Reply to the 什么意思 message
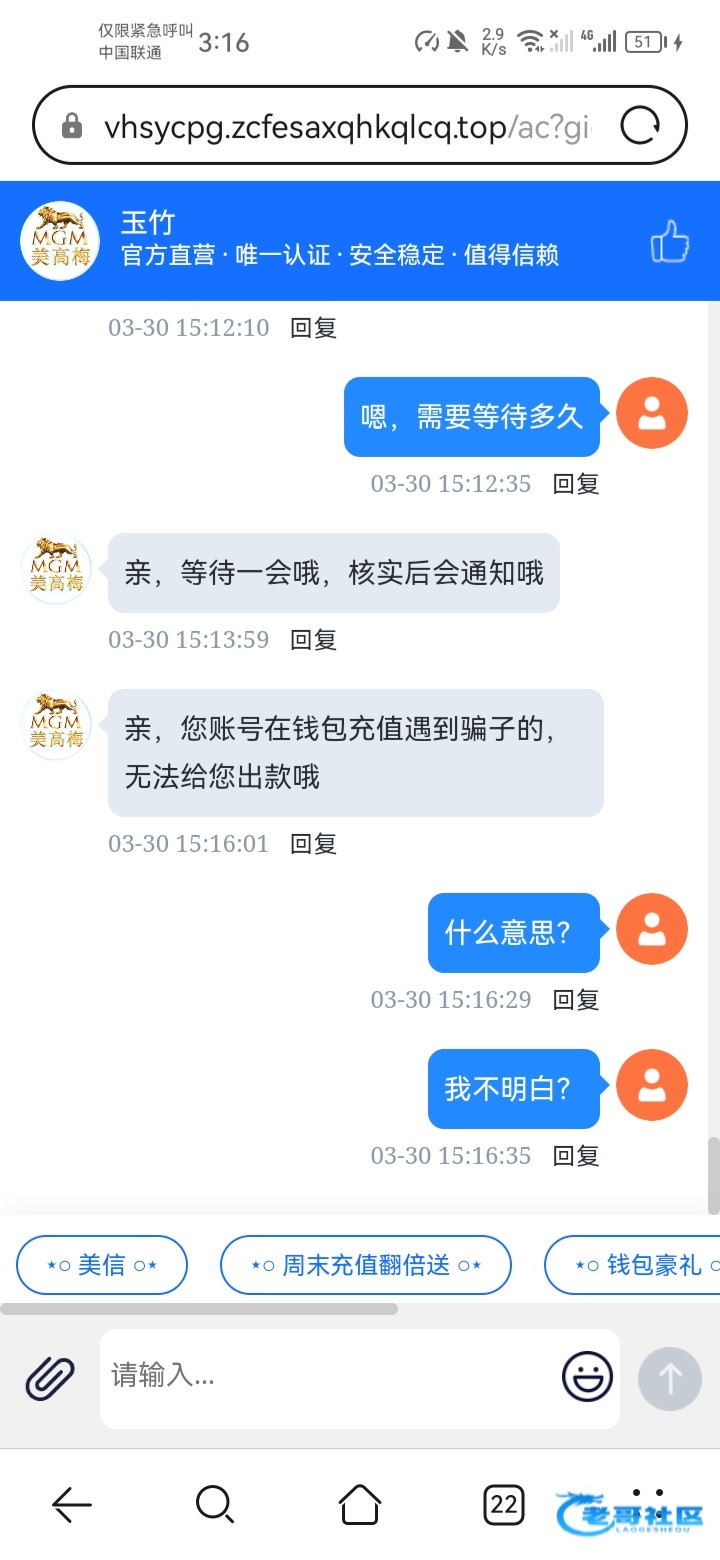The width and height of the screenshot is (720, 1560). pos(576,1000)
